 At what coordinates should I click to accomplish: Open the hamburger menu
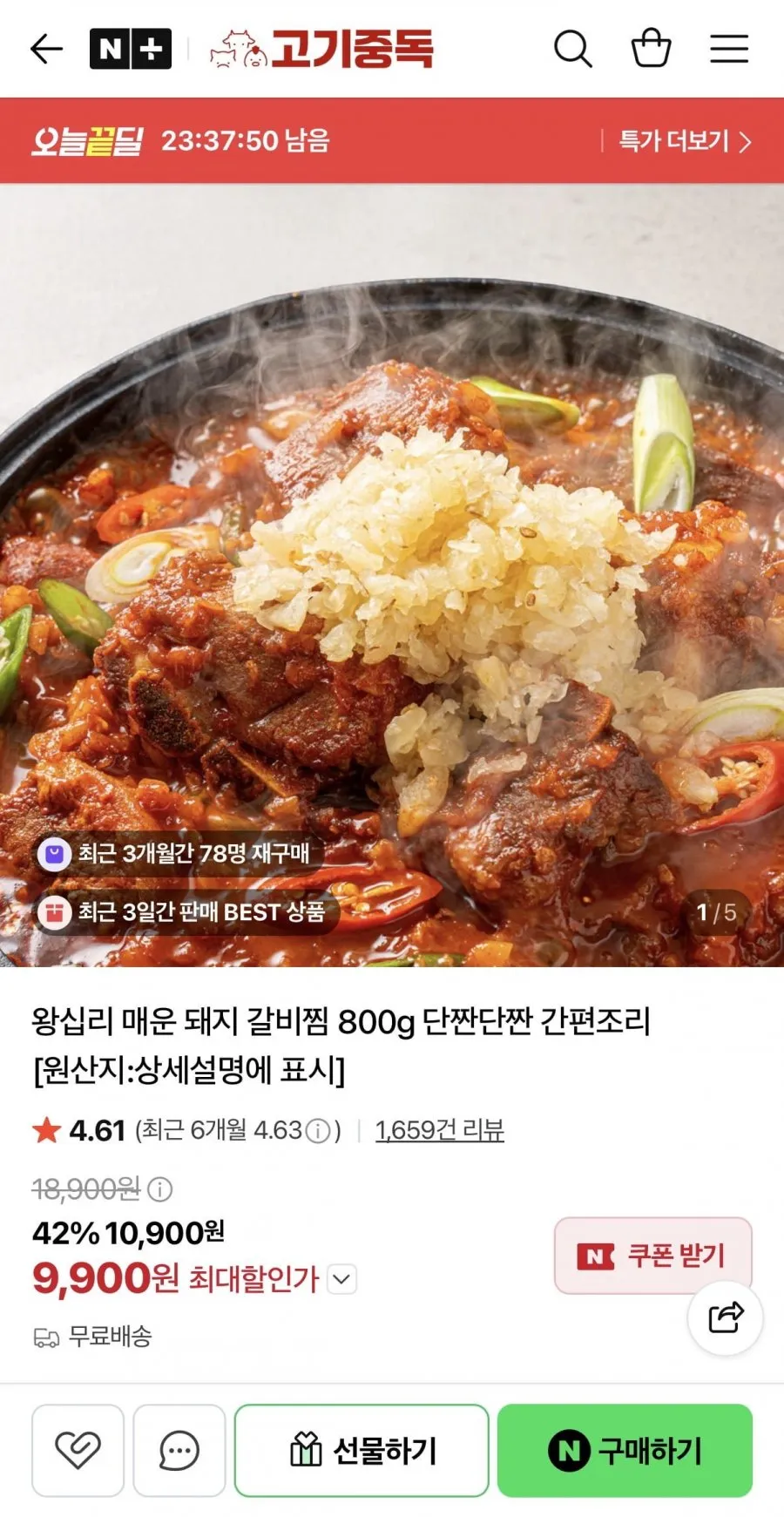click(729, 49)
